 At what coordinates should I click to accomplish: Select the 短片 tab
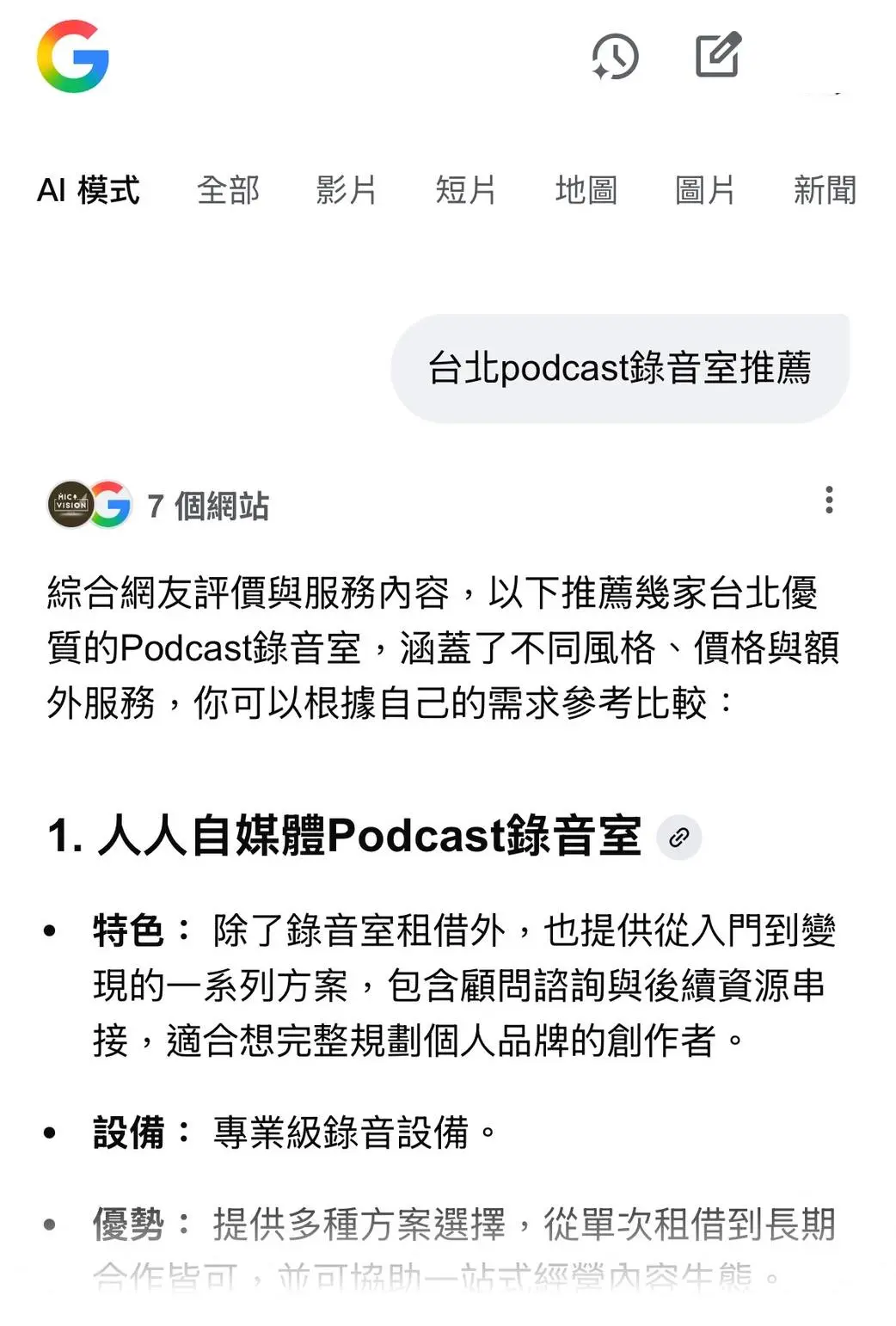[466, 190]
